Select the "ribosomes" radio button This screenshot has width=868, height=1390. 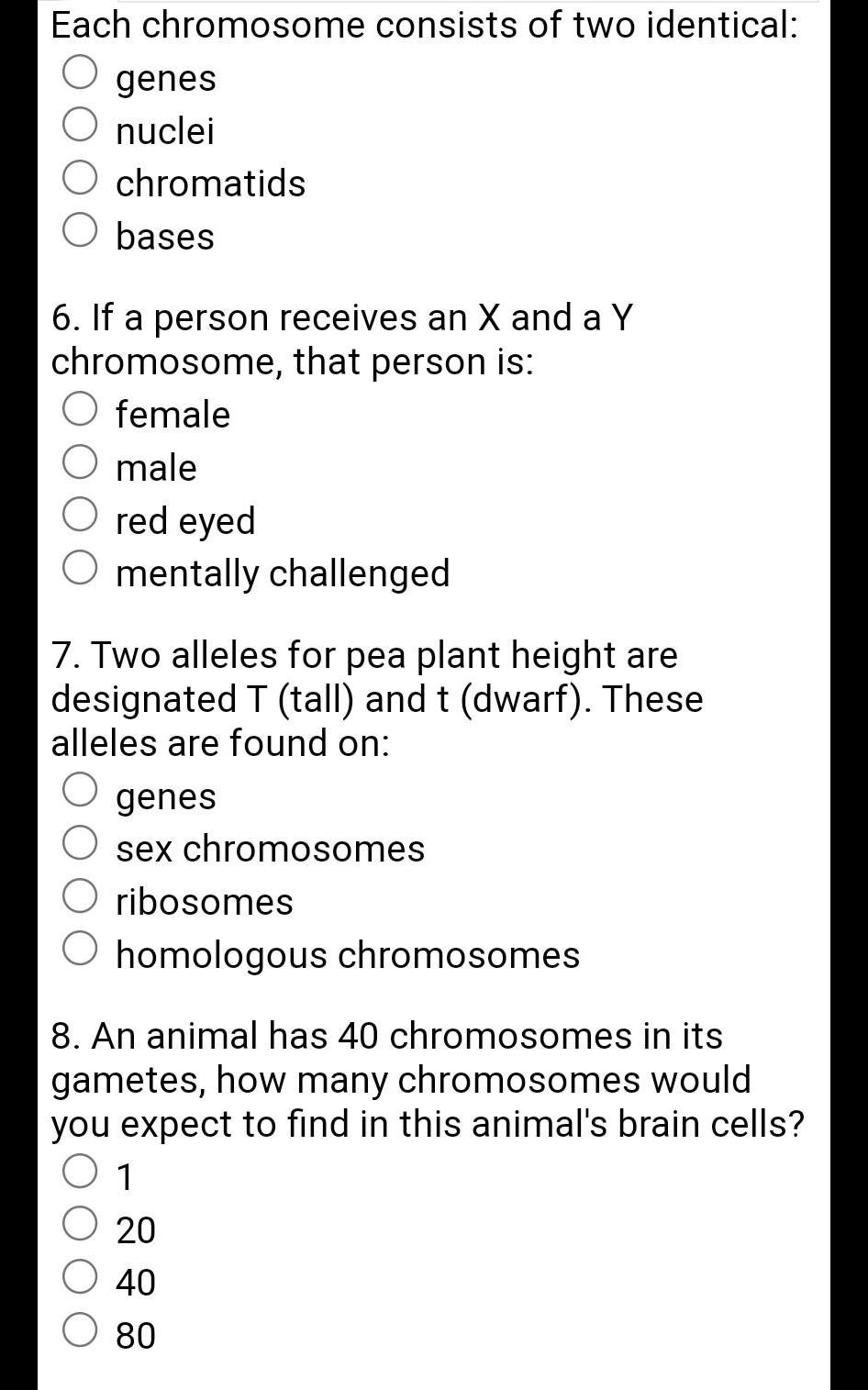(81, 895)
